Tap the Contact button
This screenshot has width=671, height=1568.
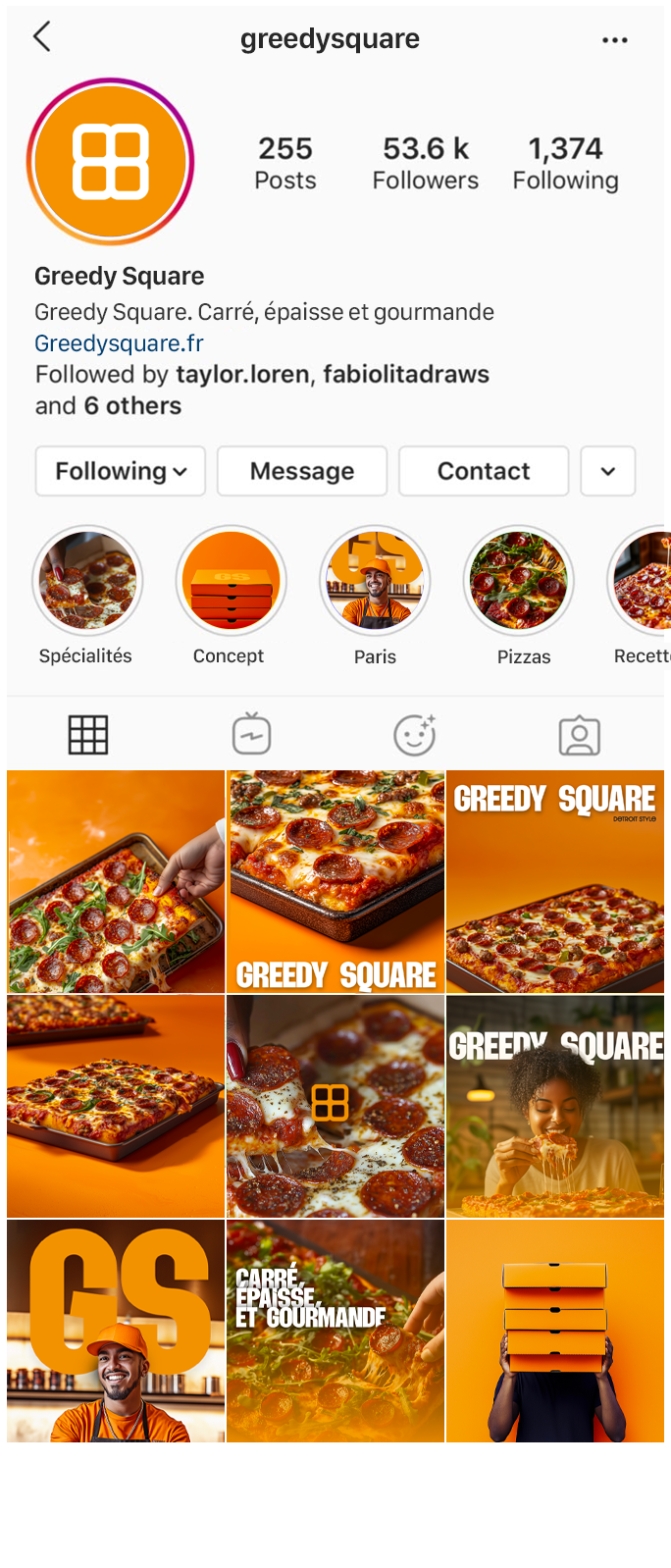click(483, 471)
